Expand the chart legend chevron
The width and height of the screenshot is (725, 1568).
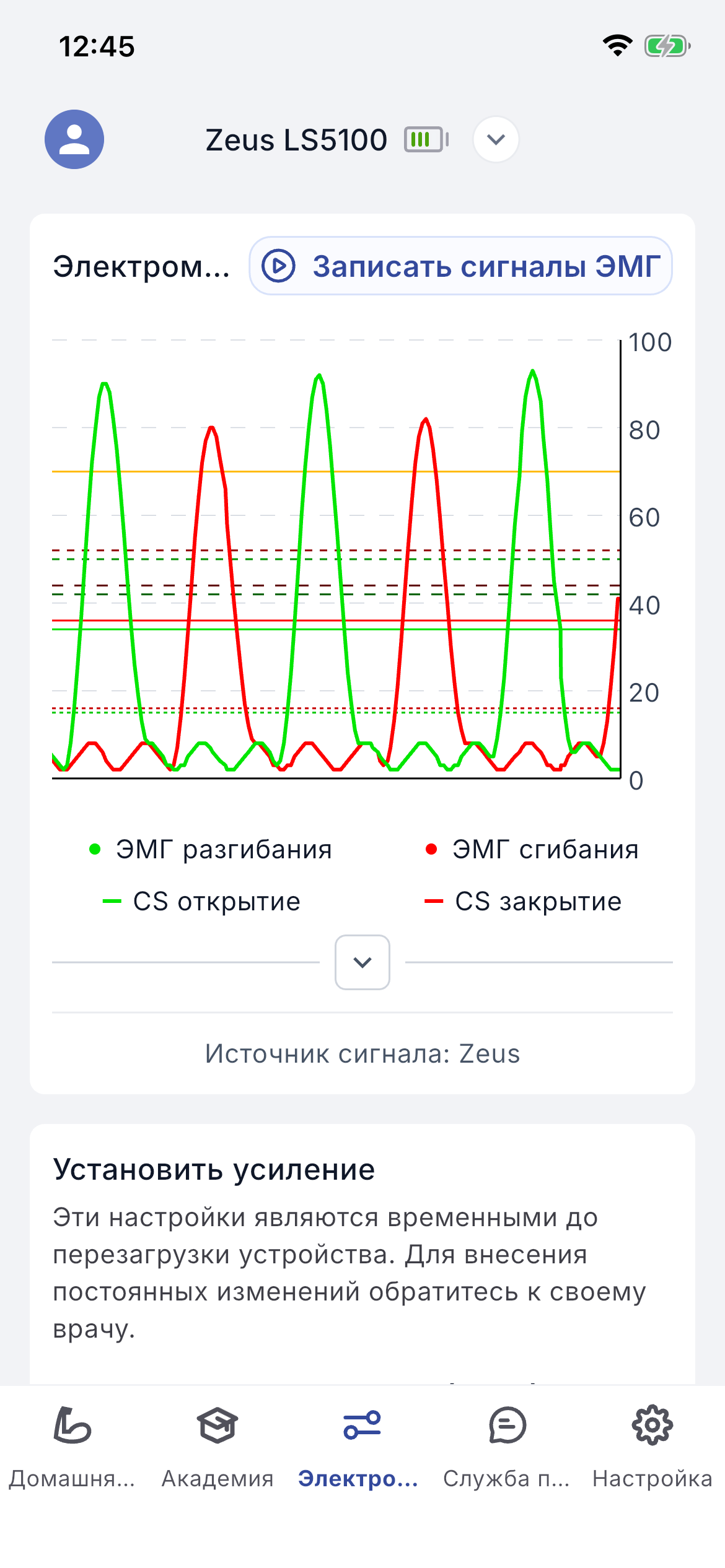(x=362, y=962)
